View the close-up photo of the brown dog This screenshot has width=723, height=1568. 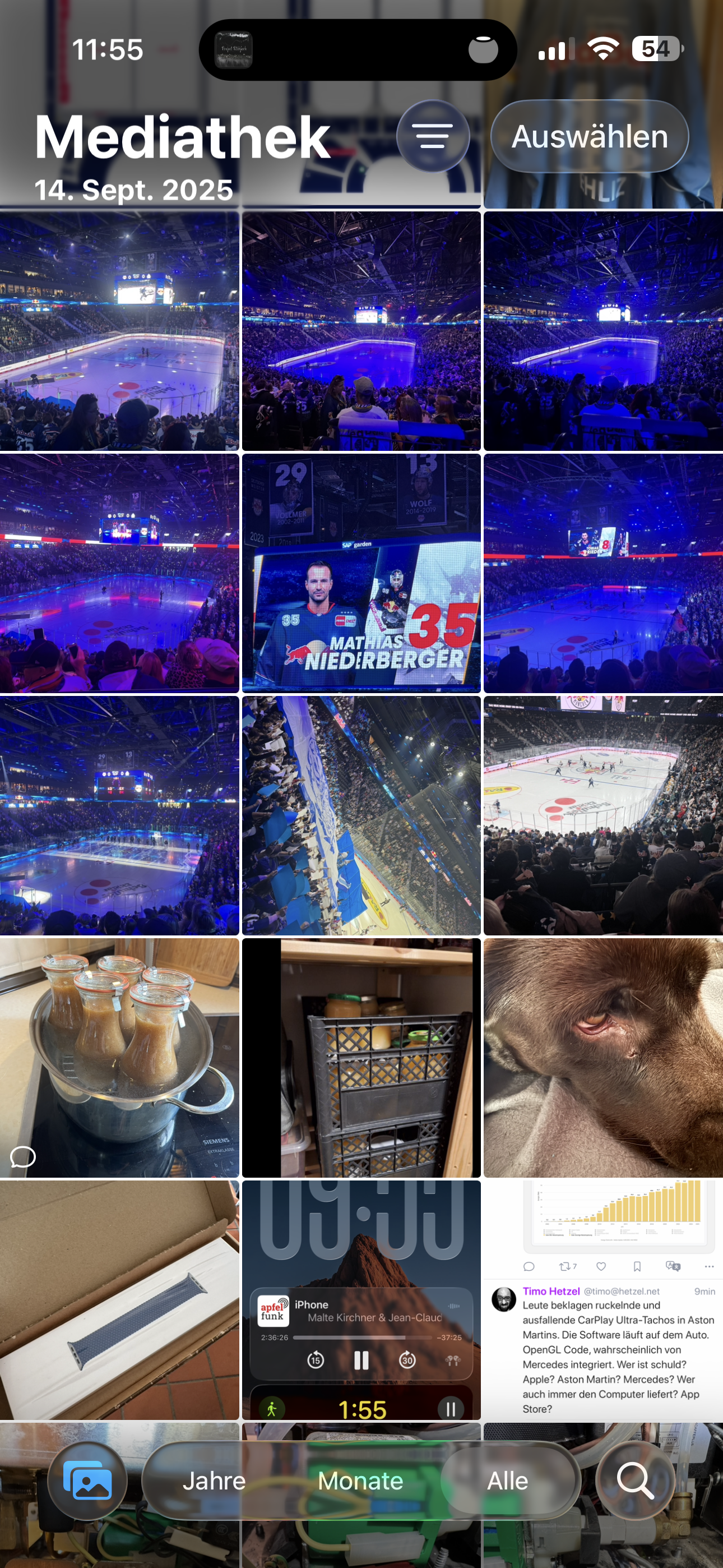603,1057
